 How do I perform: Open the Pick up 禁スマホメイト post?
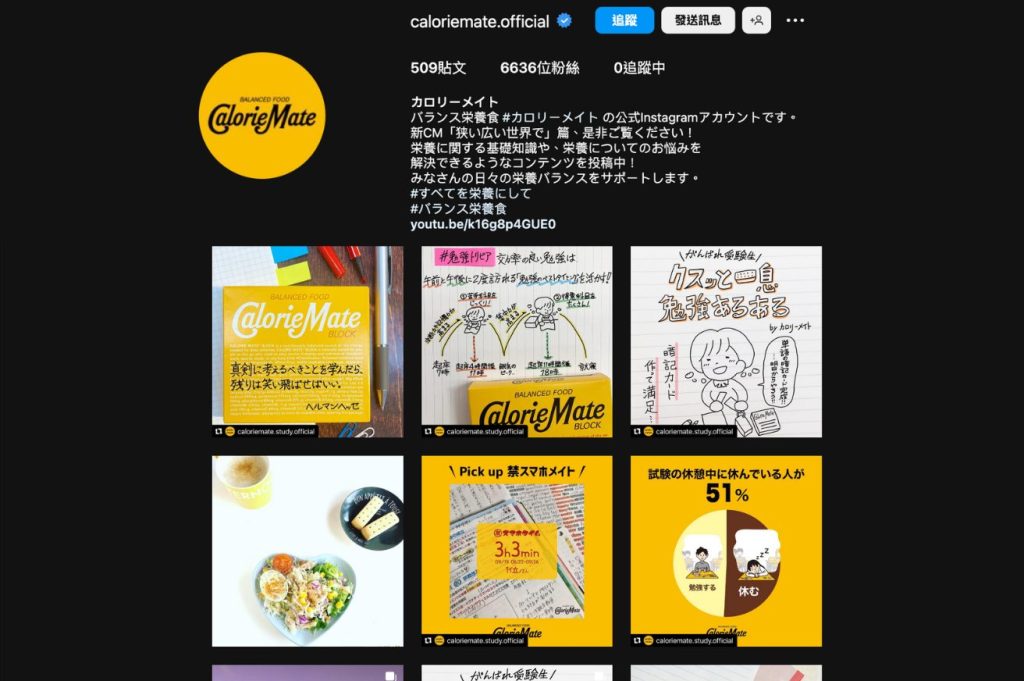point(516,551)
